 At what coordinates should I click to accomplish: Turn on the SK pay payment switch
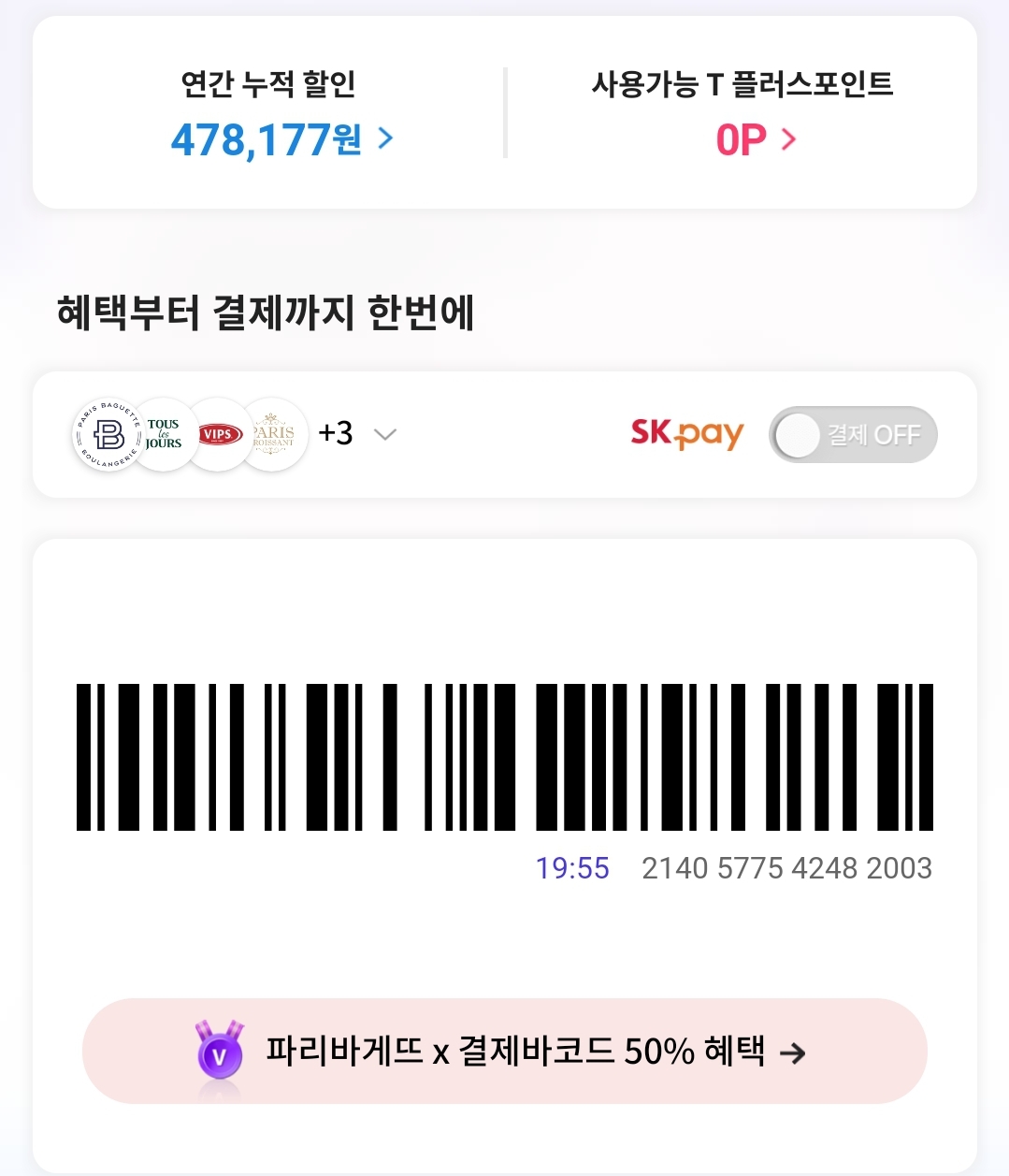852,435
